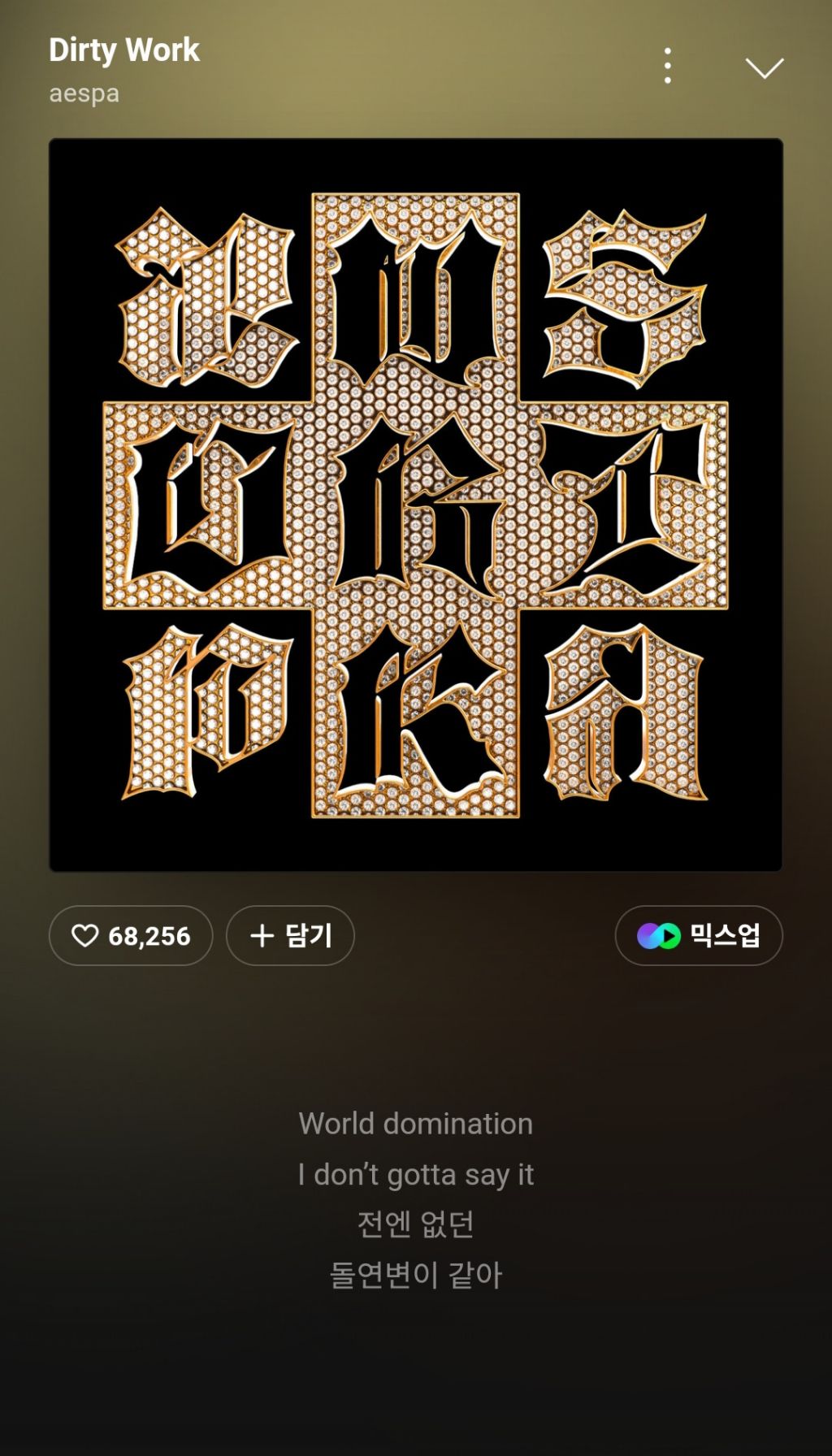Image resolution: width=832 pixels, height=1456 pixels.
Task: Start a mix with the 믹스업 button
Action: click(699, 935)
